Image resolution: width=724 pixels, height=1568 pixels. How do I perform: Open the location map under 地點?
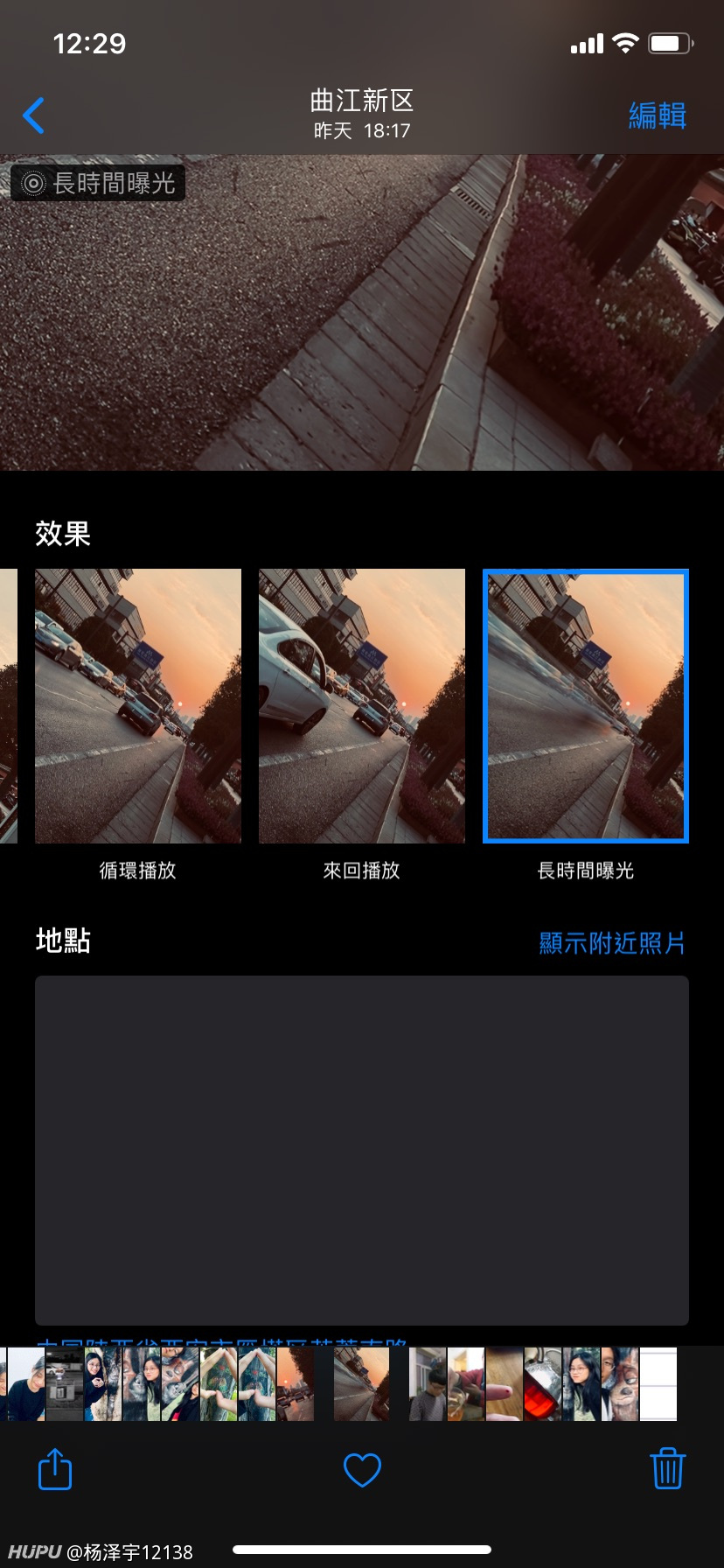[x=362, y=1150]
